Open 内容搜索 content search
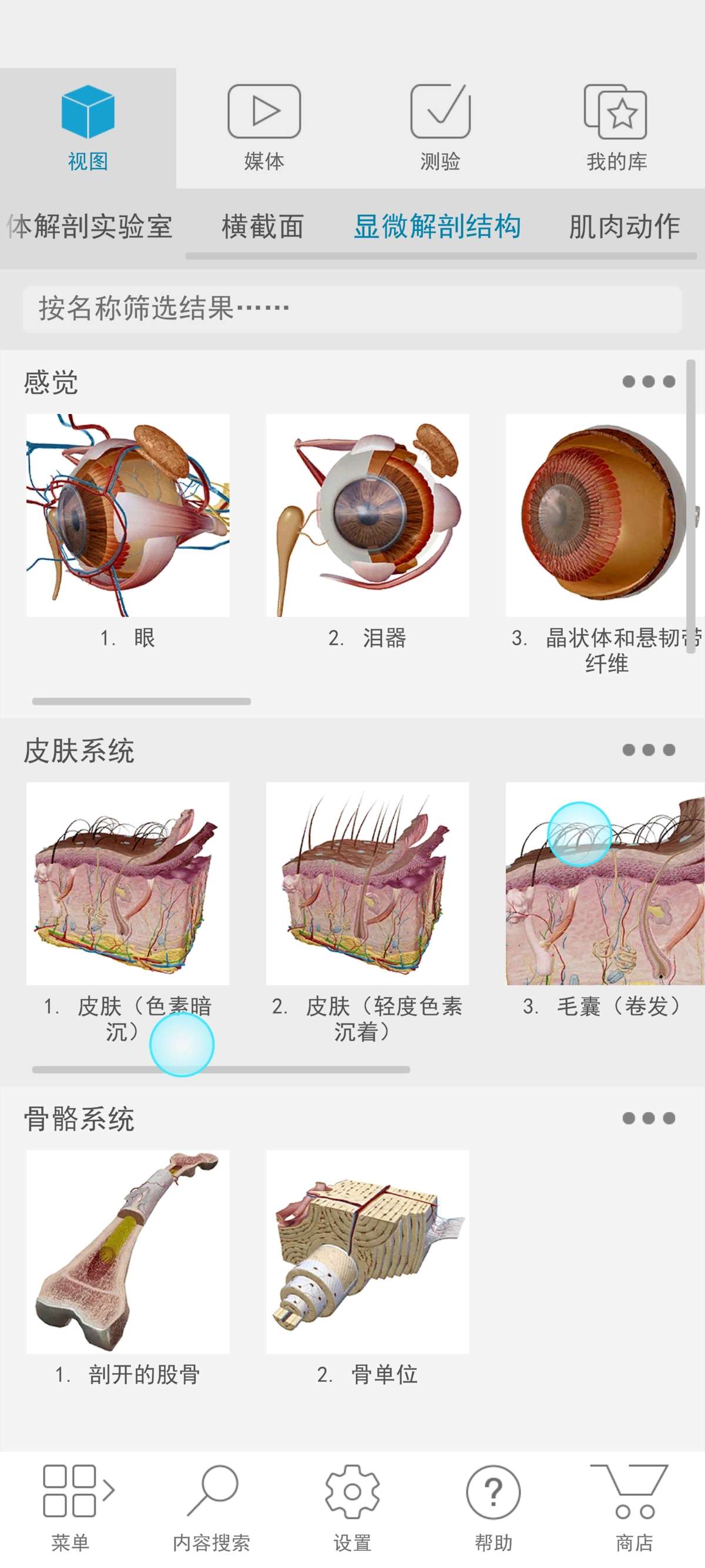Viewport: 705px width, 1568px height. [x=211, y=1507]
